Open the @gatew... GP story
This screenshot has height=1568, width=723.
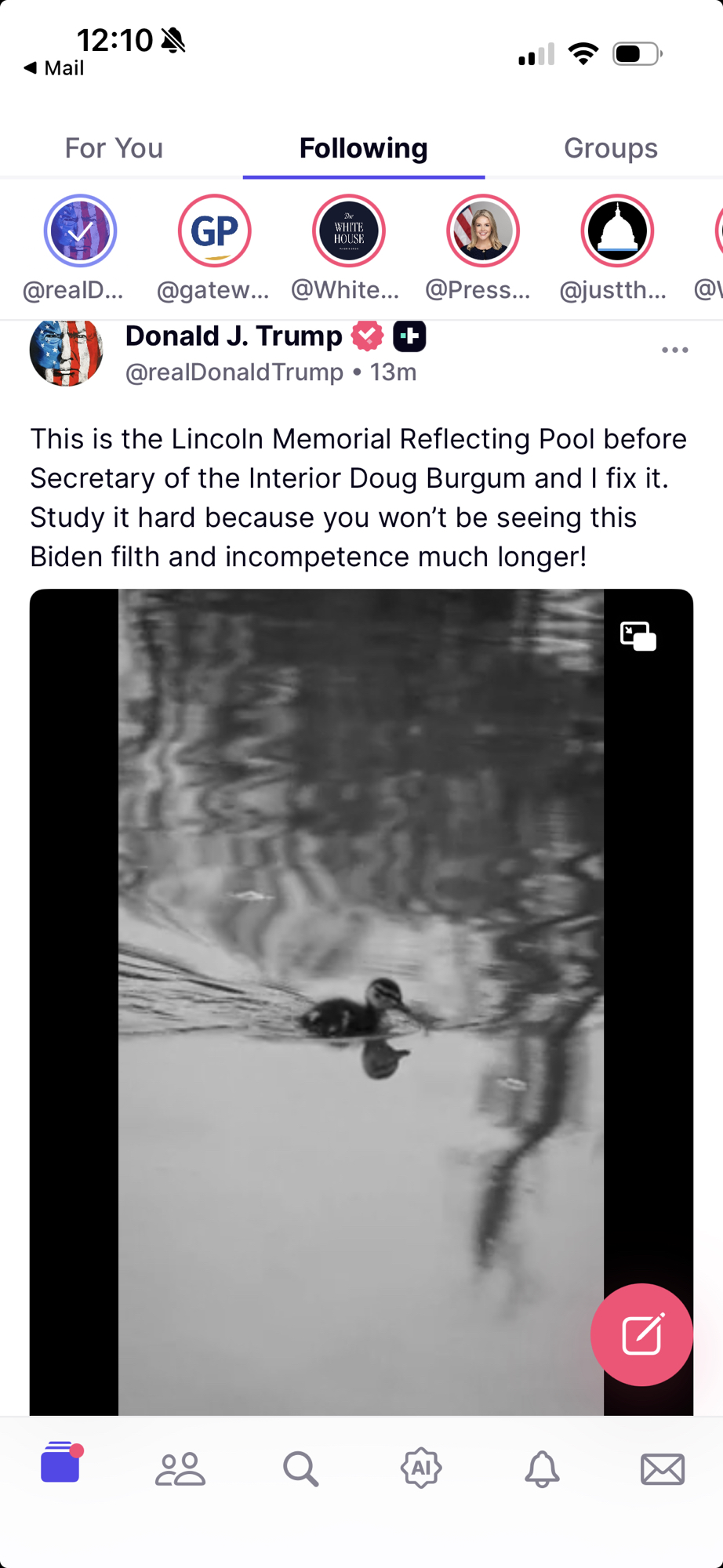(x=214, y=231)
